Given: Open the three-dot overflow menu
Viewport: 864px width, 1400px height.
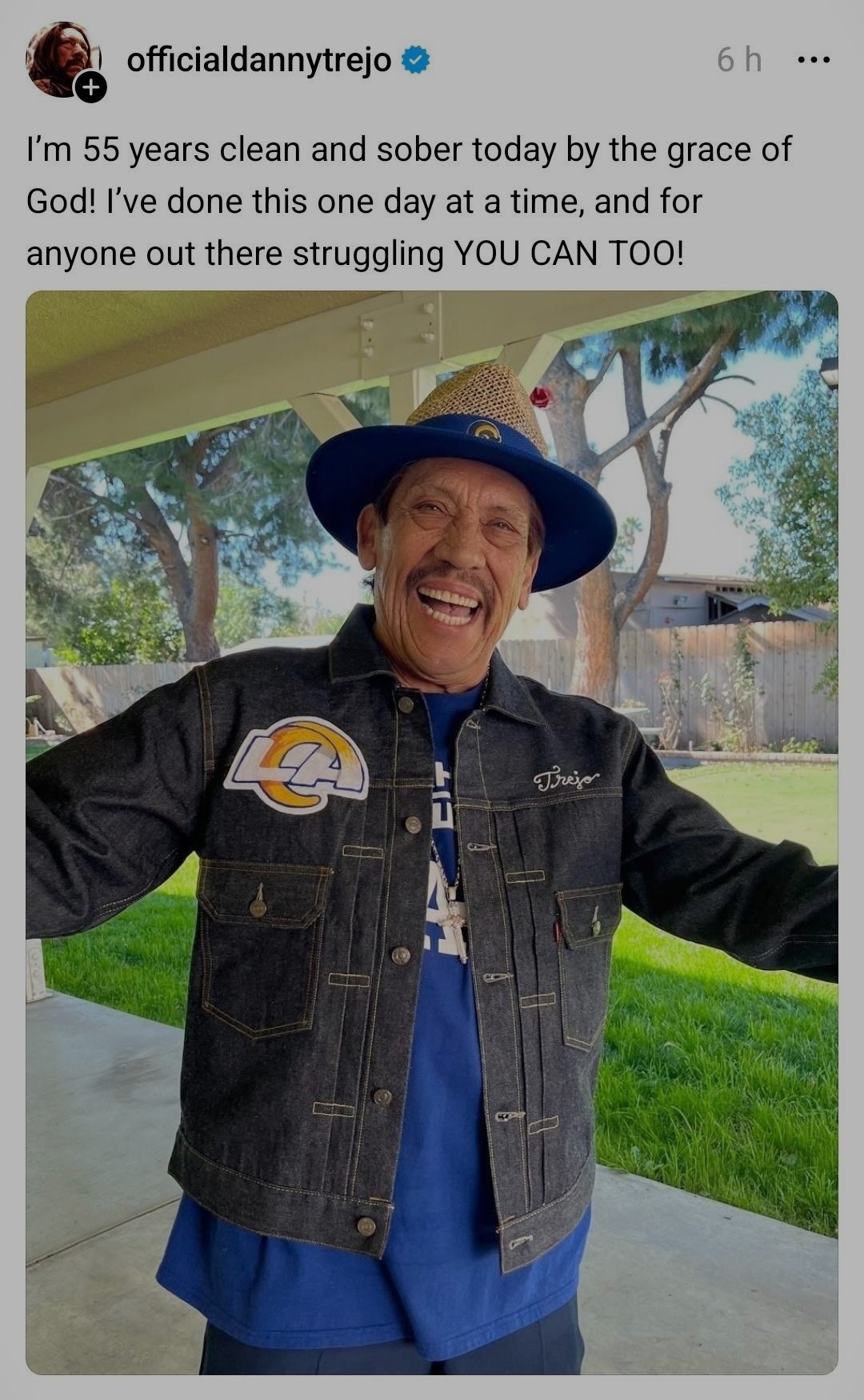Looking at the screenshot, I should pyautogui.click(x=814, y=59).
